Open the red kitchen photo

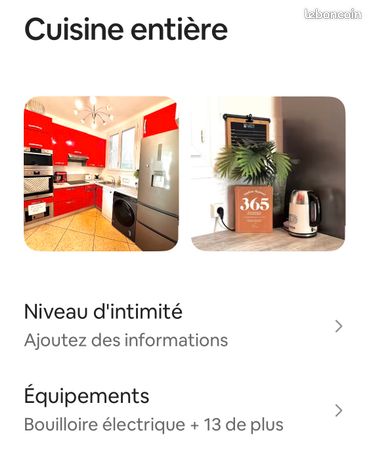click(x=101, y=174)
